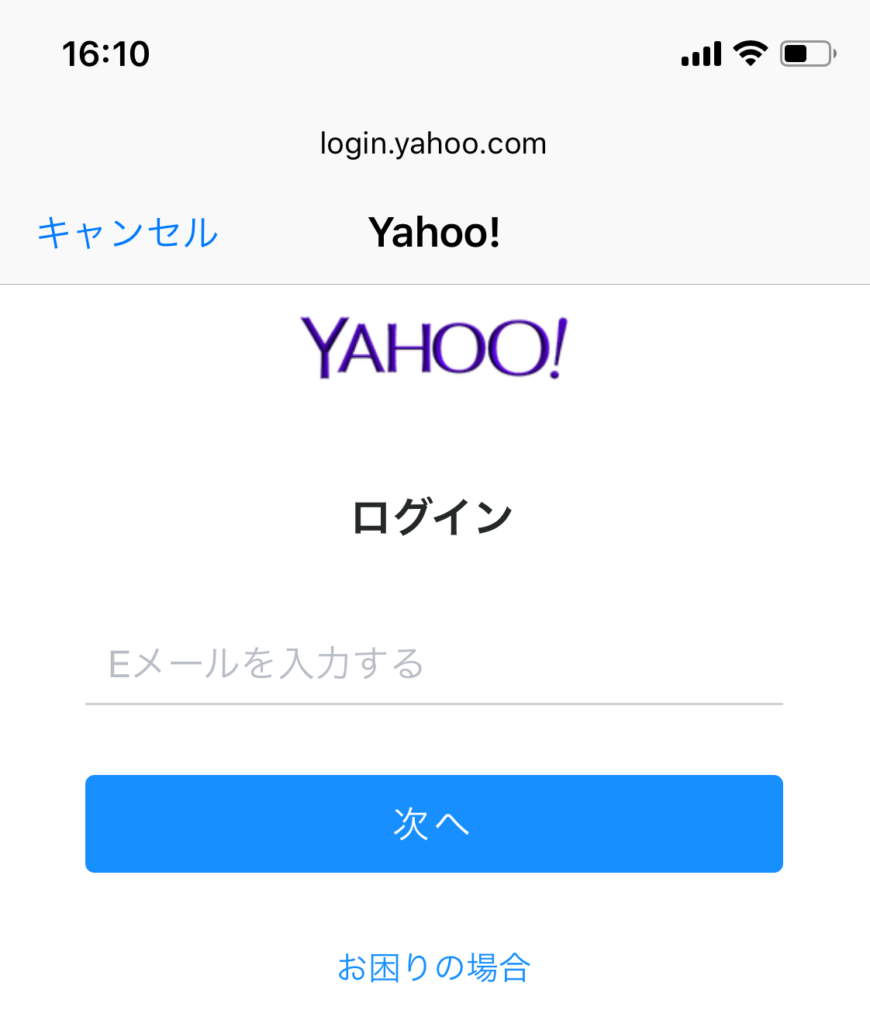Click inside the email address box

(x=433, y=663)
